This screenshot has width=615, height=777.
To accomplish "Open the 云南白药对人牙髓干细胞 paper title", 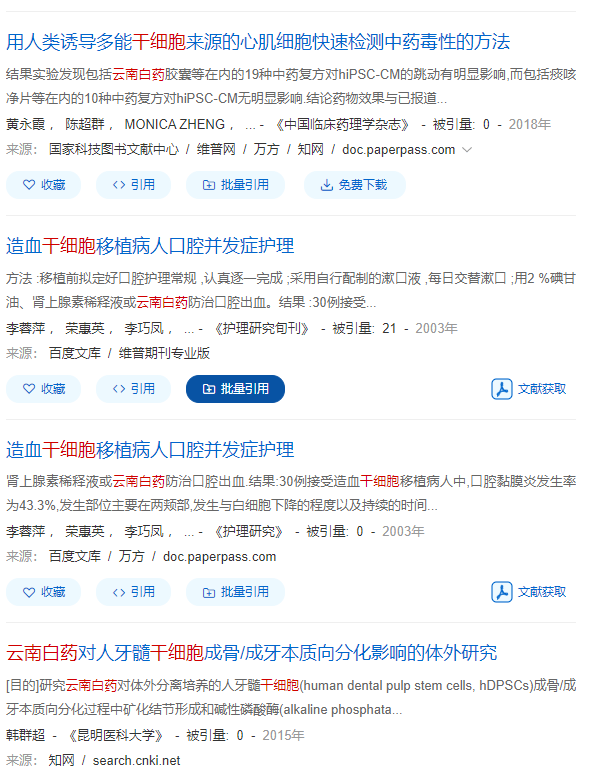I will pos(252,653).
